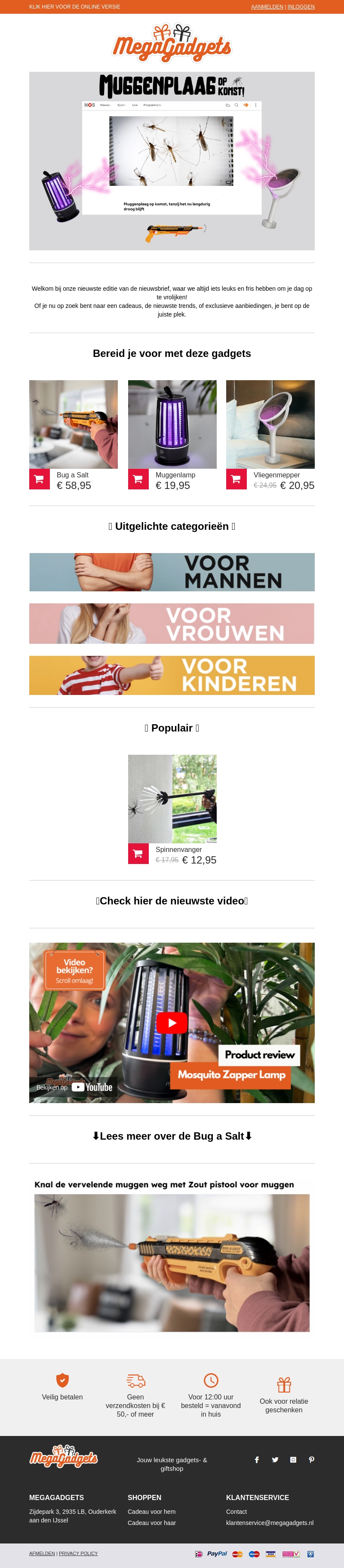Open the Muggenplaag hero banner
Image resolution: width=344 pixels, height=1568 pixels.
tap(172, 161)
